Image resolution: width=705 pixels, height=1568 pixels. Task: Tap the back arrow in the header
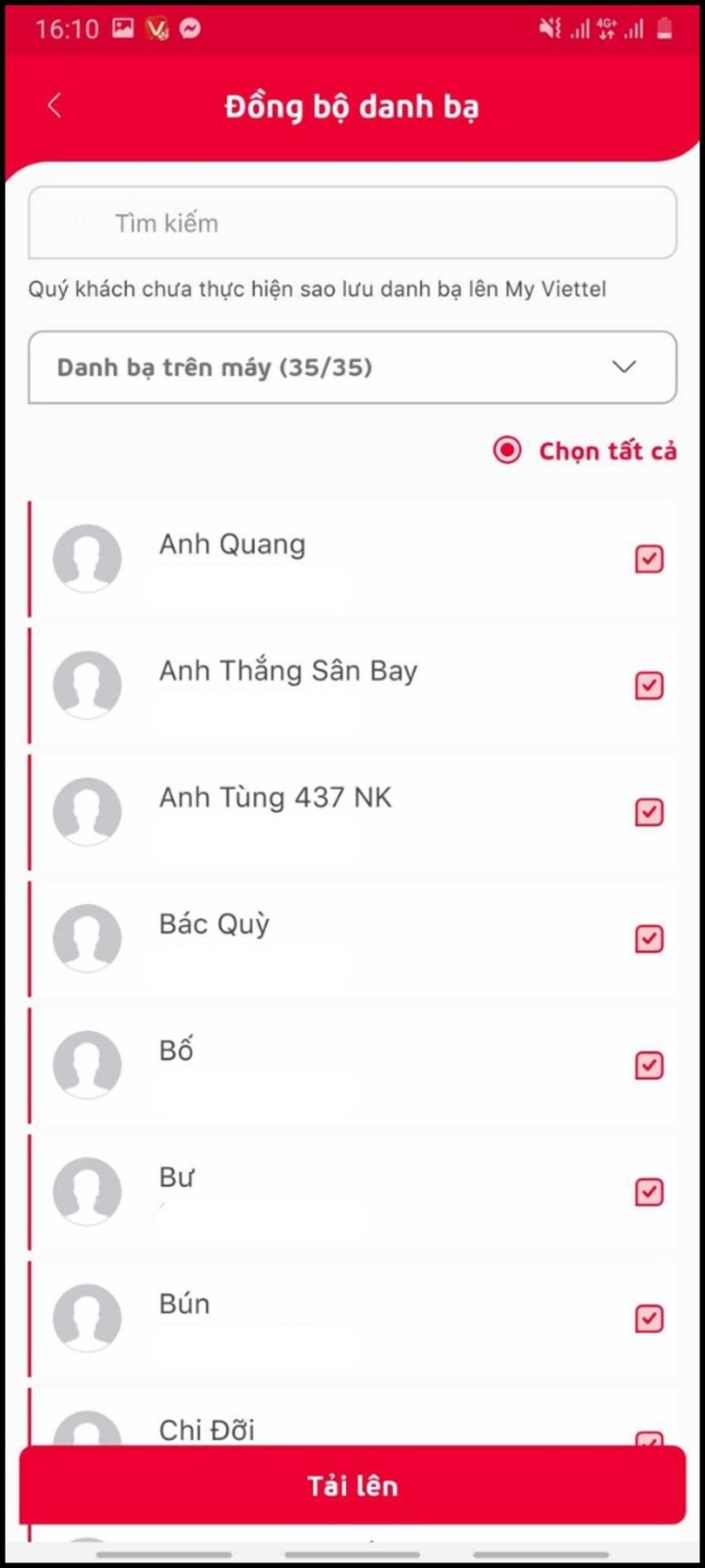tap(54, 106)
